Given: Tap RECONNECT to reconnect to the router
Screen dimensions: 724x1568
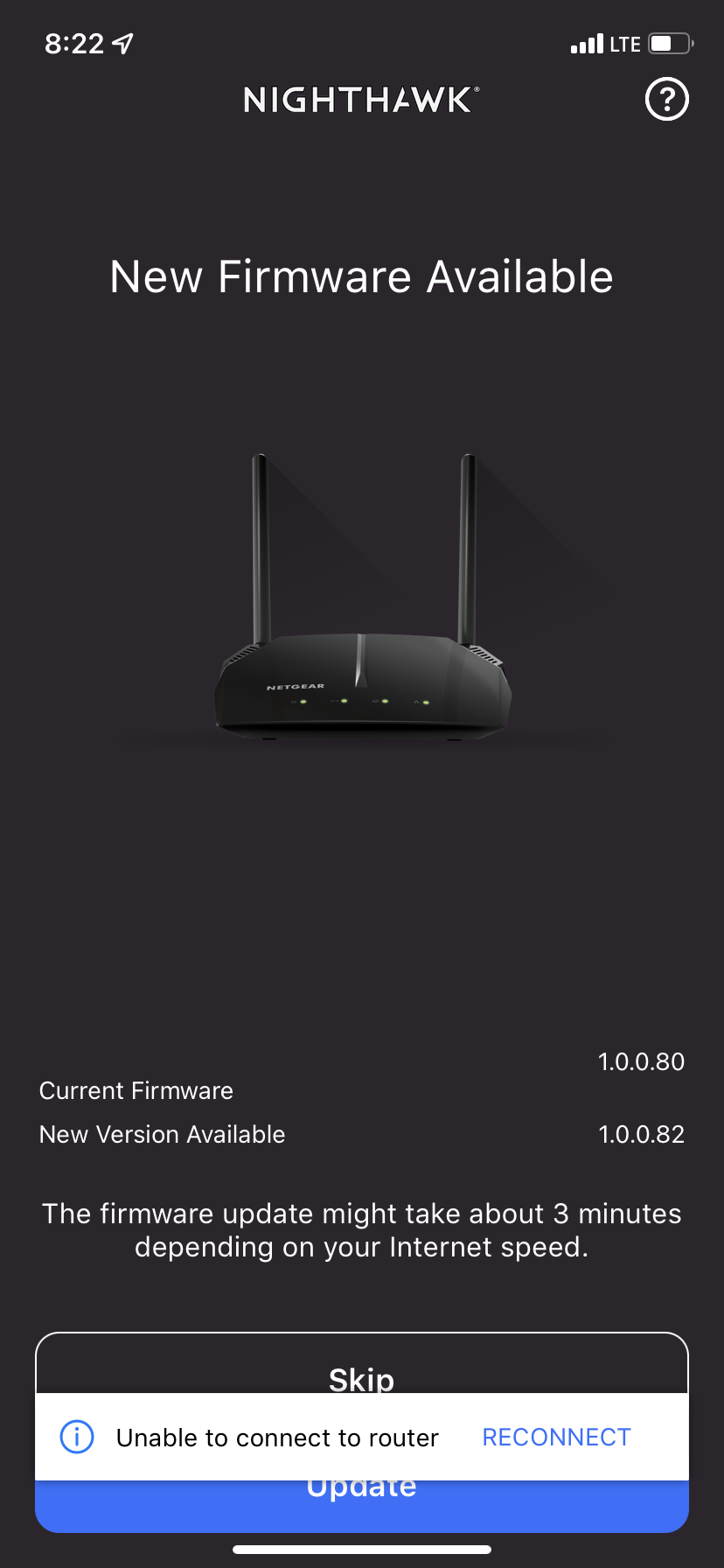Looking at the screenshot, I should [556, 1437].
